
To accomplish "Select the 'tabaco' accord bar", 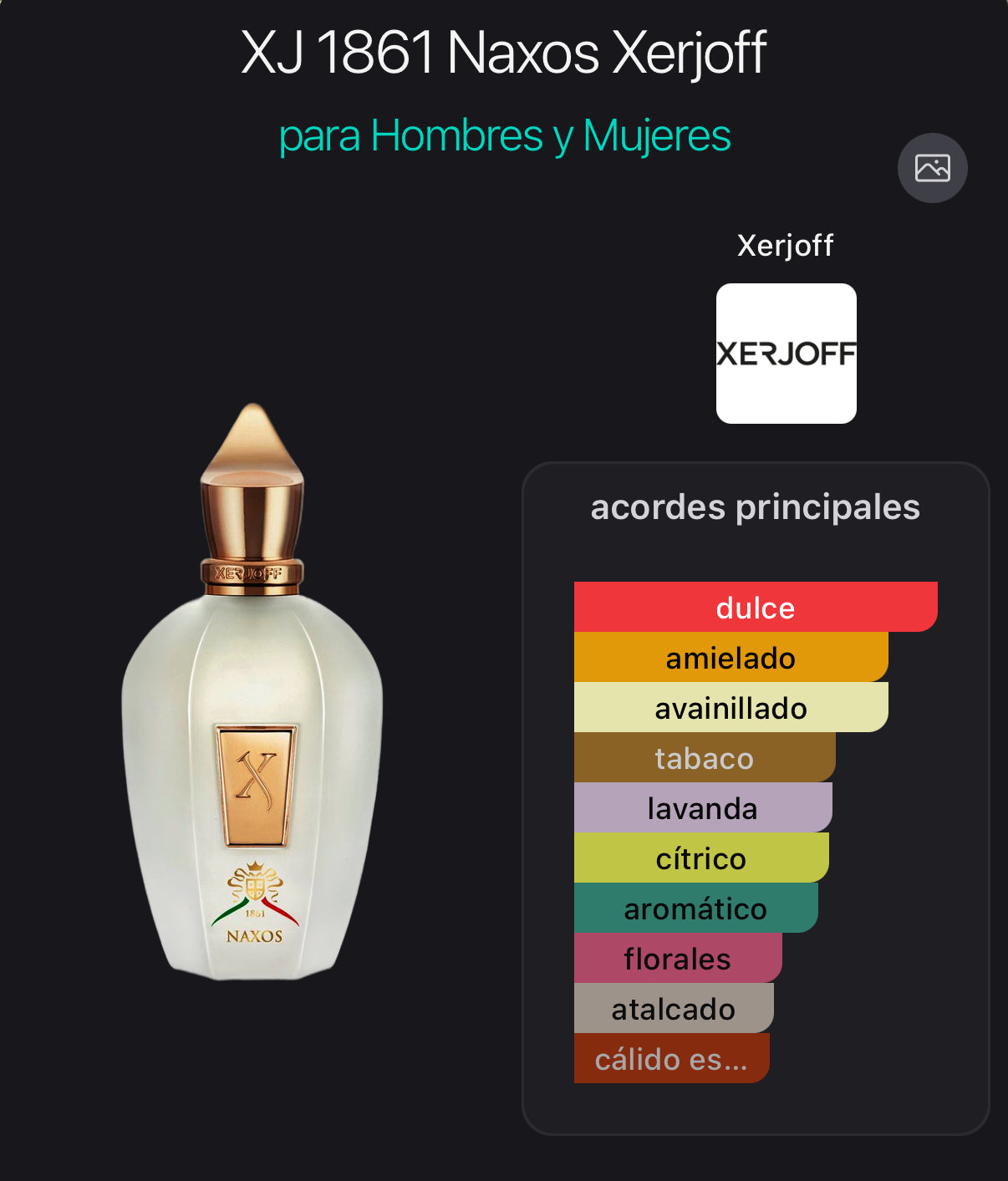I will pos(704,758).
